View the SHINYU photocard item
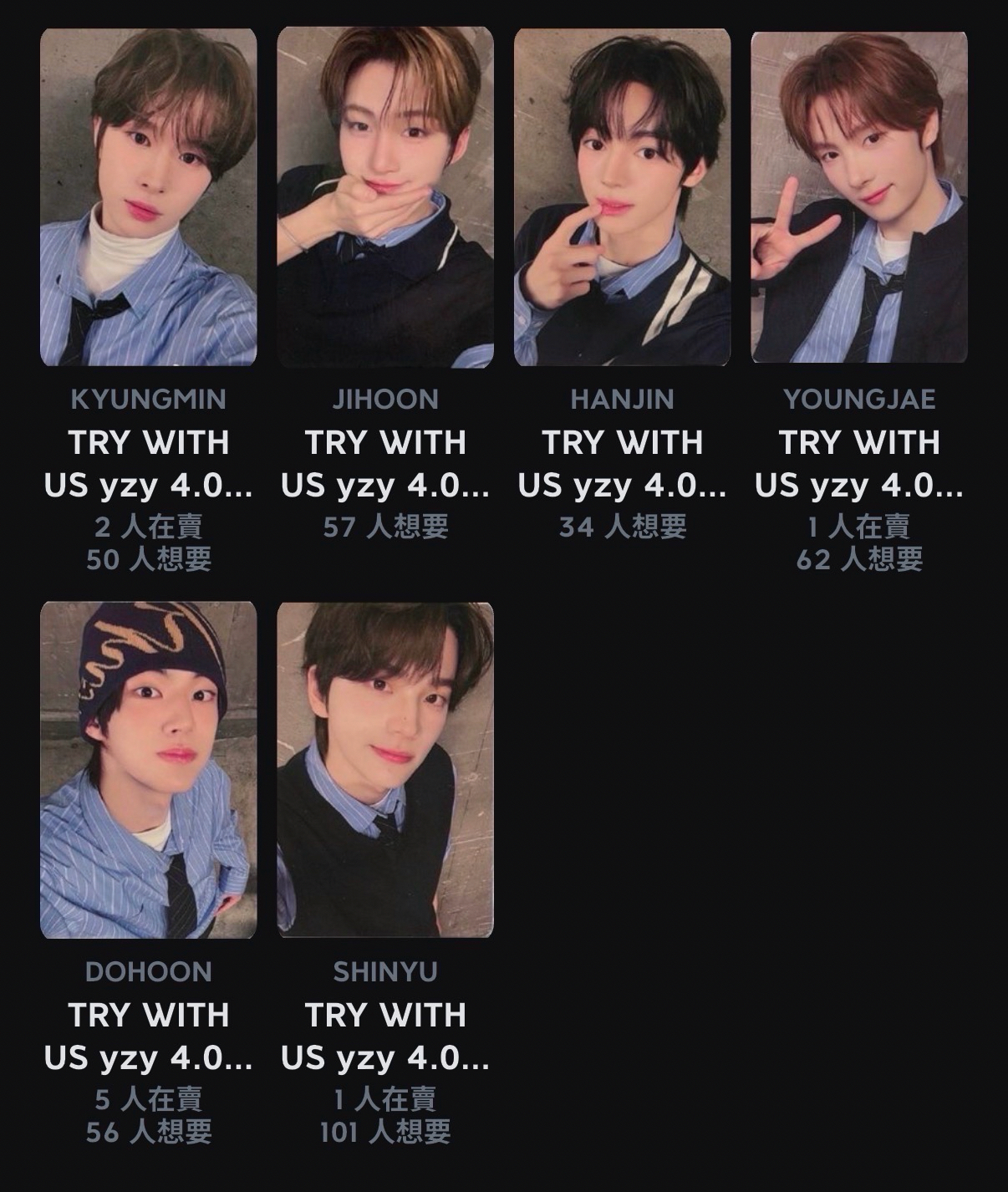This screenshot has height=1192, width=1008. pos(385,770)
